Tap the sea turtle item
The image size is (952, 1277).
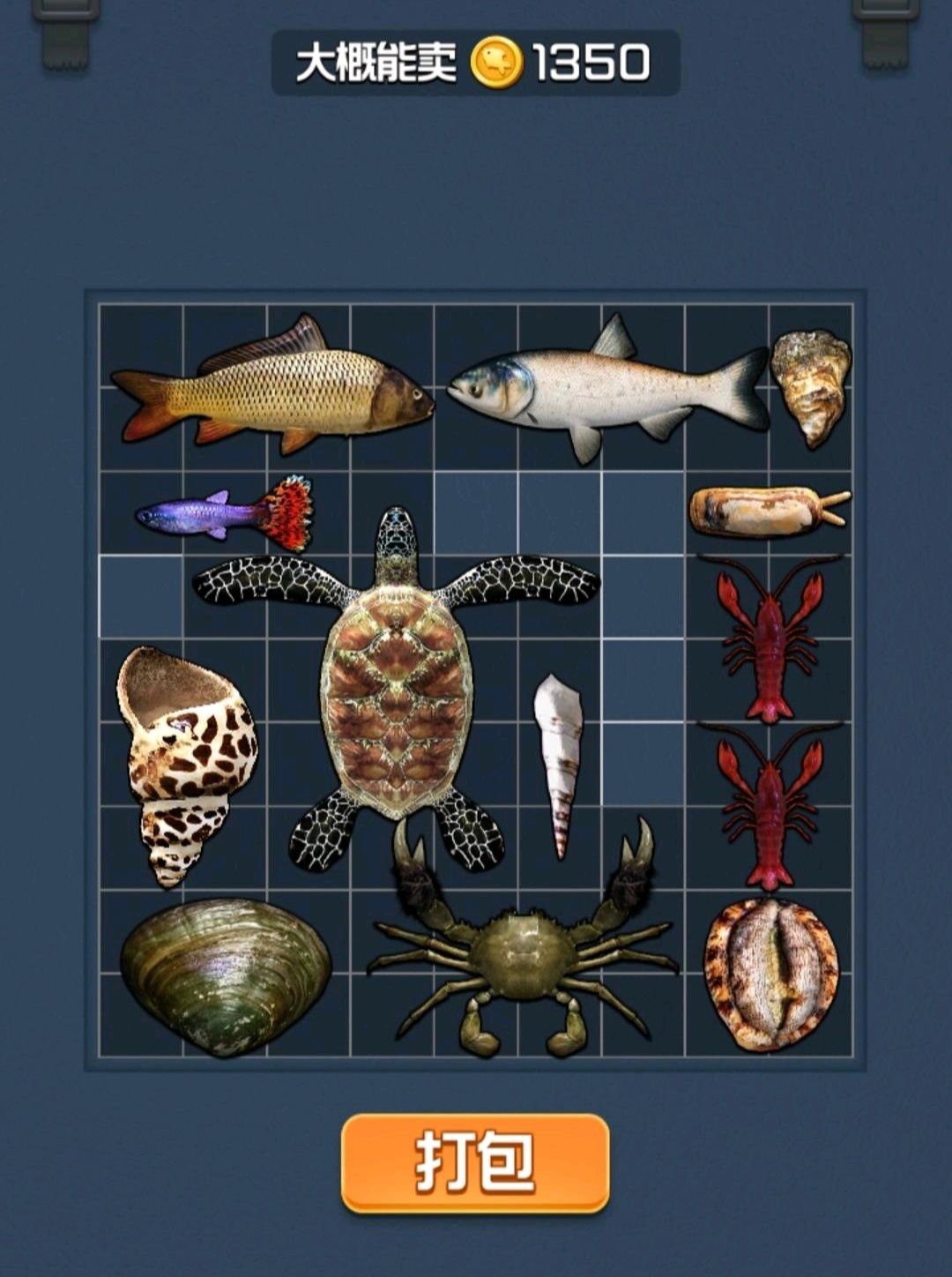coord(397,688)
